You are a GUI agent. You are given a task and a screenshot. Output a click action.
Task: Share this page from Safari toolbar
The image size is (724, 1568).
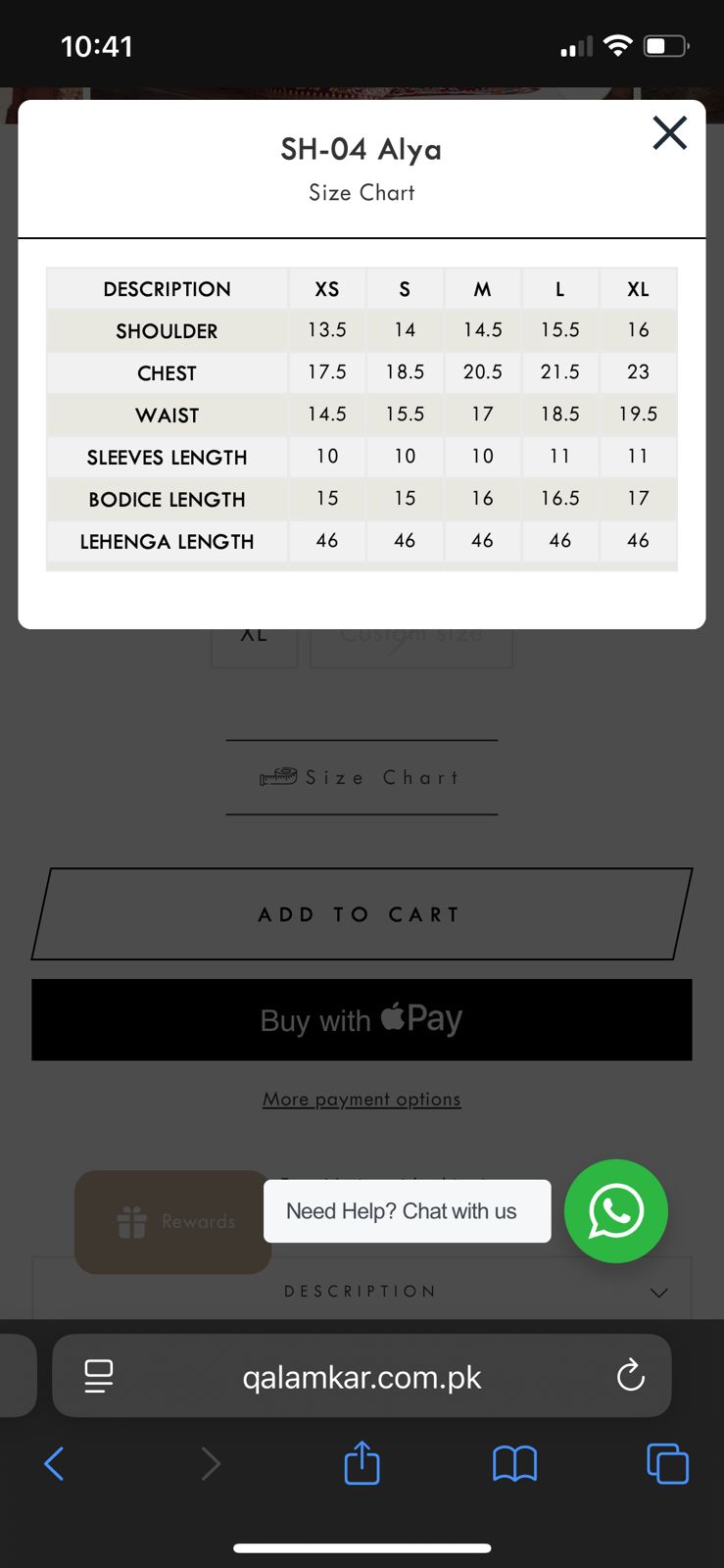coord(362,1464)
